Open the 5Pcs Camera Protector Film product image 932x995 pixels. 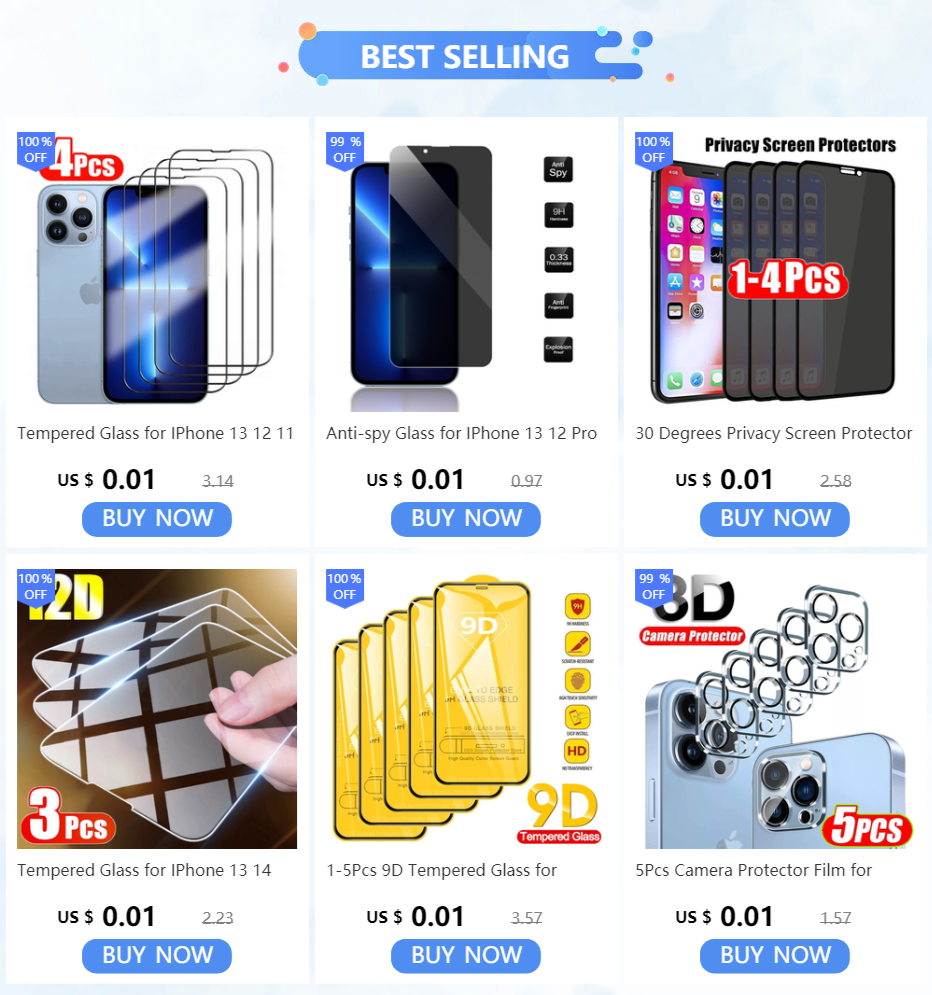point(775,708)
